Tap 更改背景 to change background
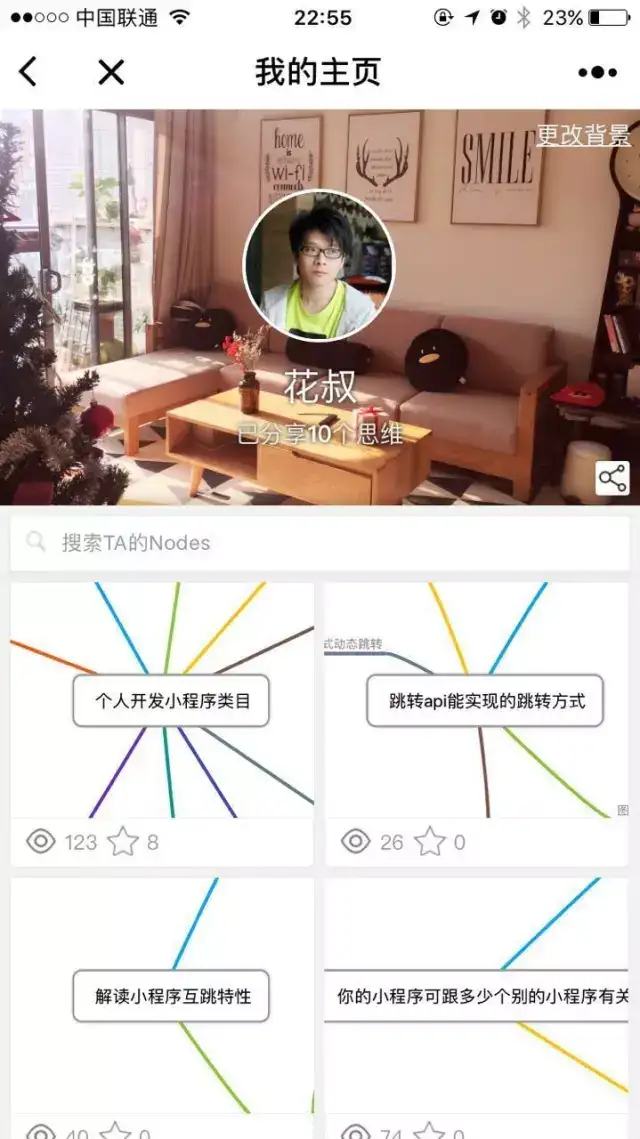The width and height of the screenshot is (640, 1139). 583,136
